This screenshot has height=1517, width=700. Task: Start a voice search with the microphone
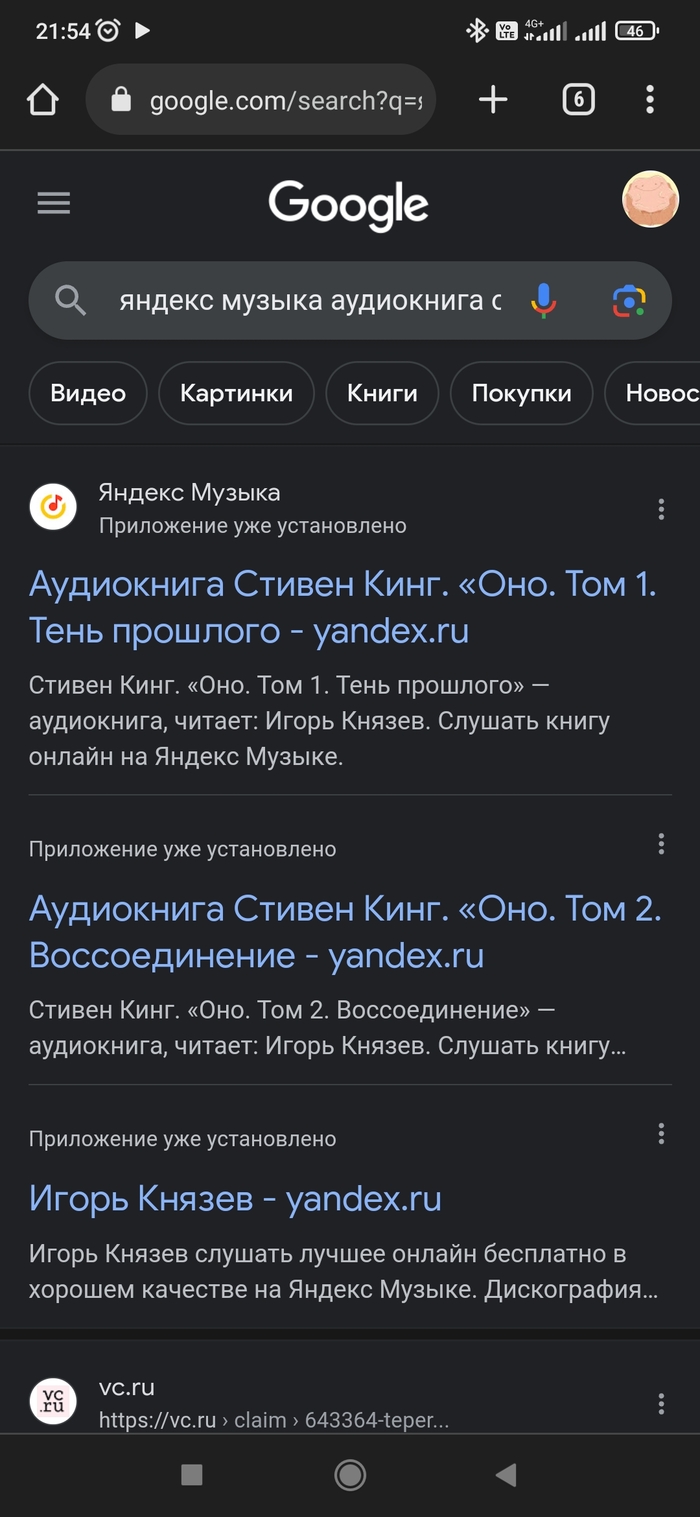point(543,300)
